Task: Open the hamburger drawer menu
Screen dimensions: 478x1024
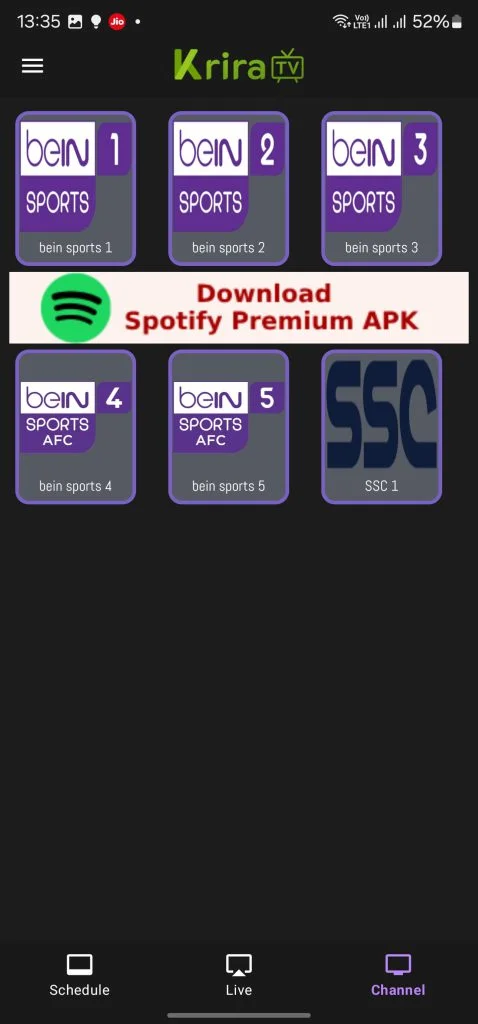Action: pos(32,66)
